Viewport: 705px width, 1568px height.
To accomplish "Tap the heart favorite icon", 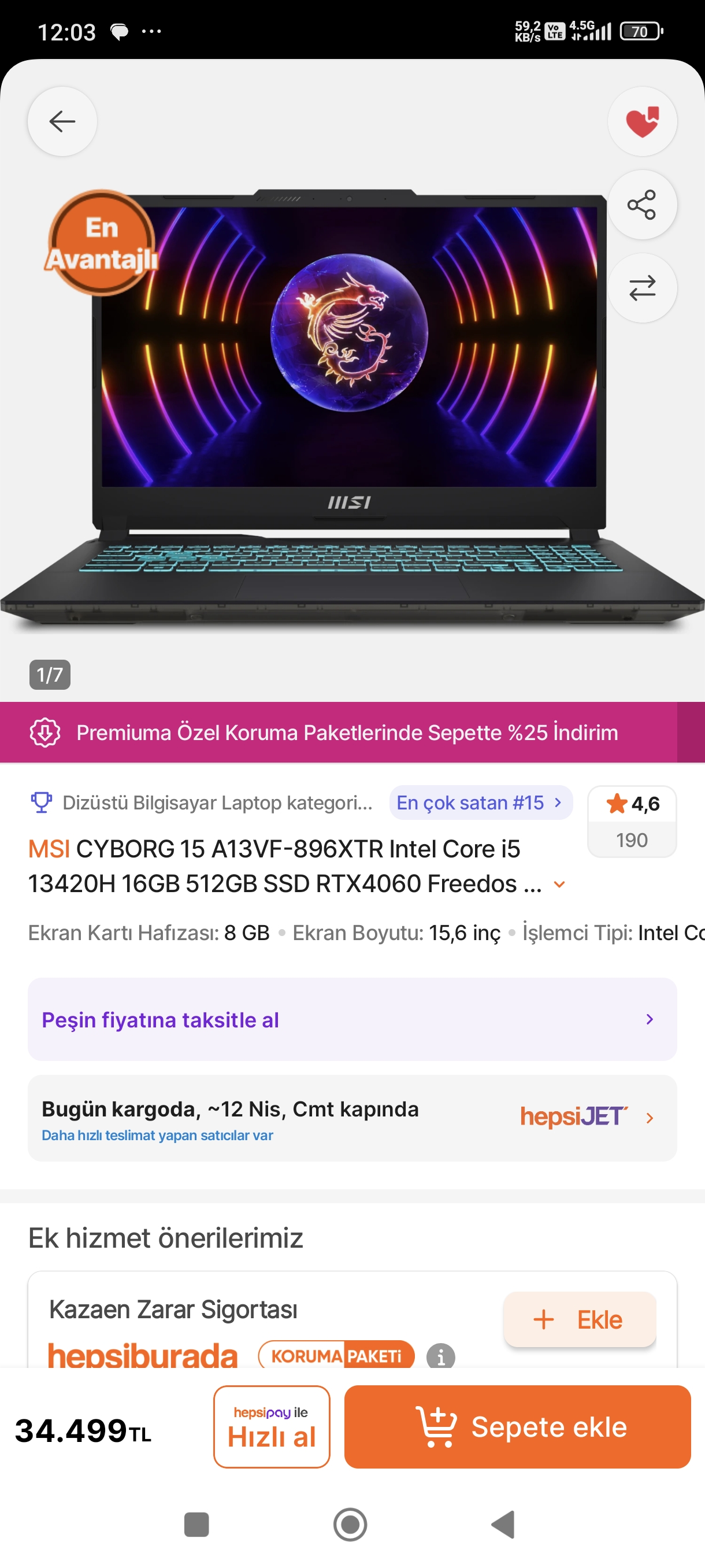I will [x=642, y=121].
